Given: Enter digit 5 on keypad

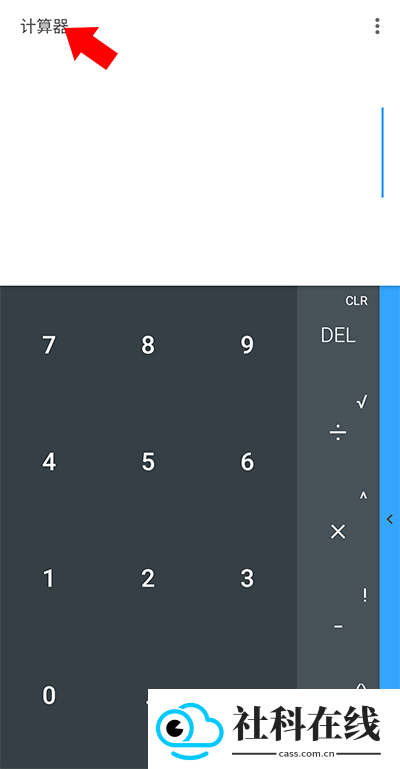Looking at the screenshot, I should coord(148,462).
